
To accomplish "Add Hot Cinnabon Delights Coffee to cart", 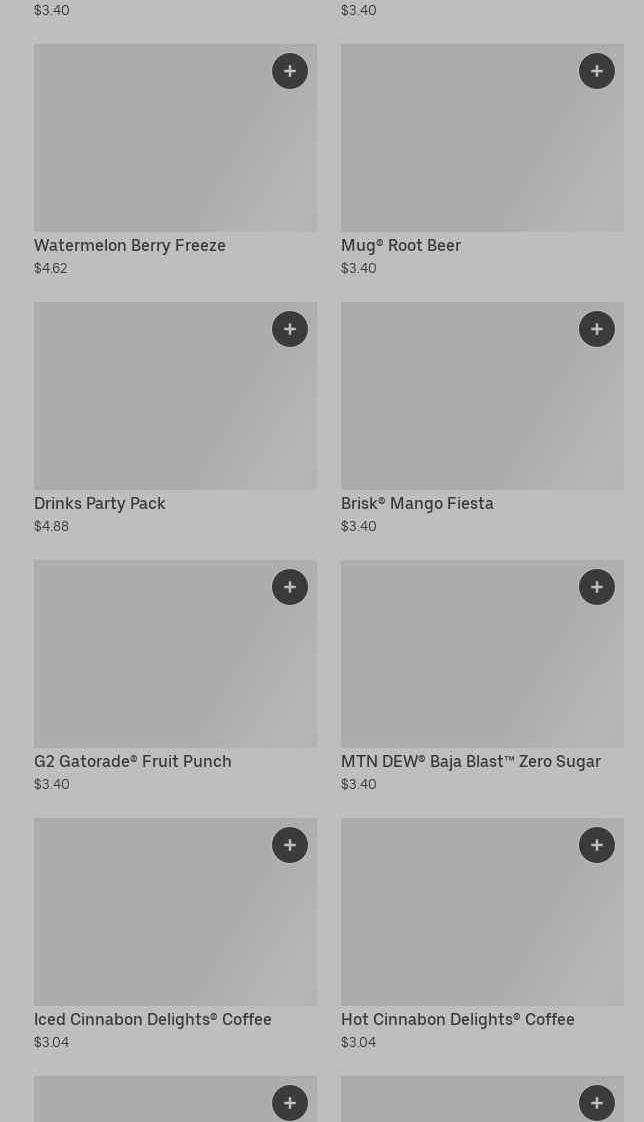I will click(597, 845).
